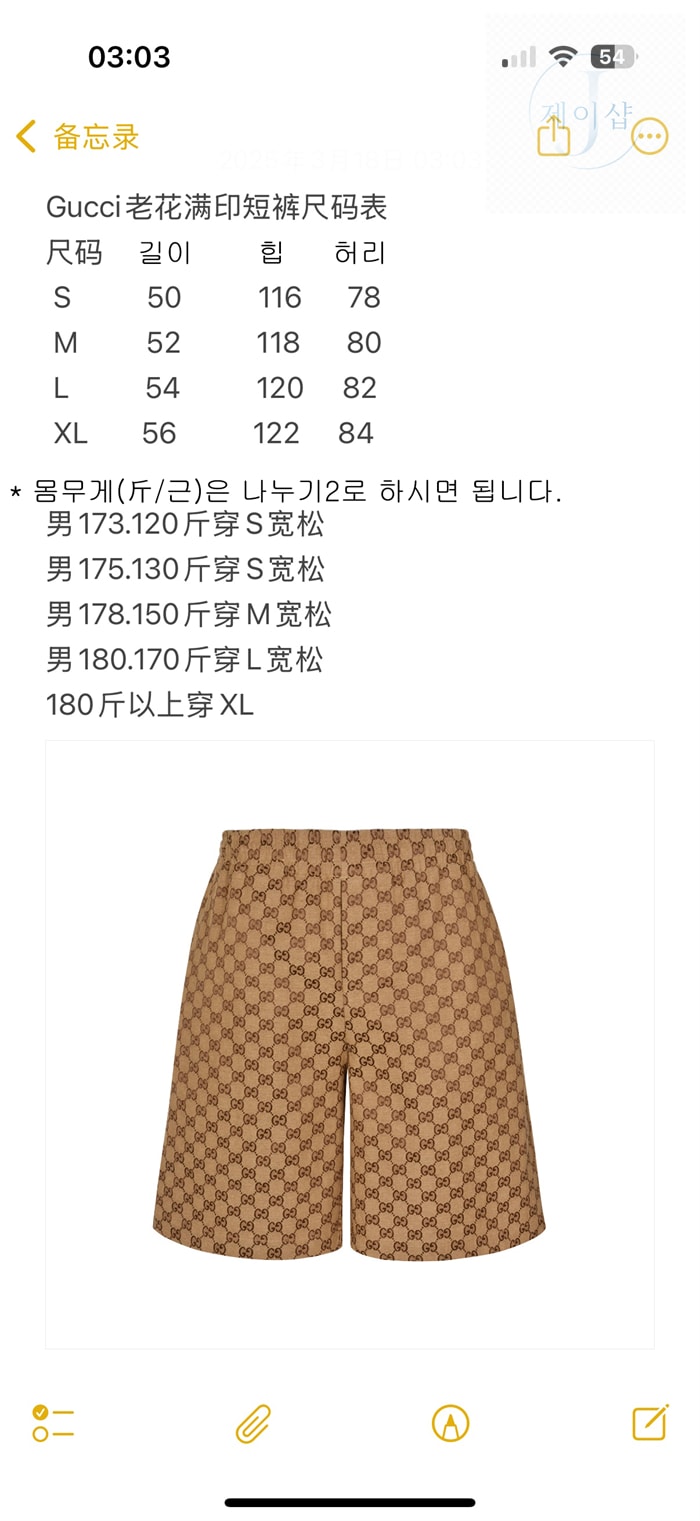The width and height of the screenshot is (700, 1521).
Task: Share this note
Action: pyautogui.click(x=554, y=135)
